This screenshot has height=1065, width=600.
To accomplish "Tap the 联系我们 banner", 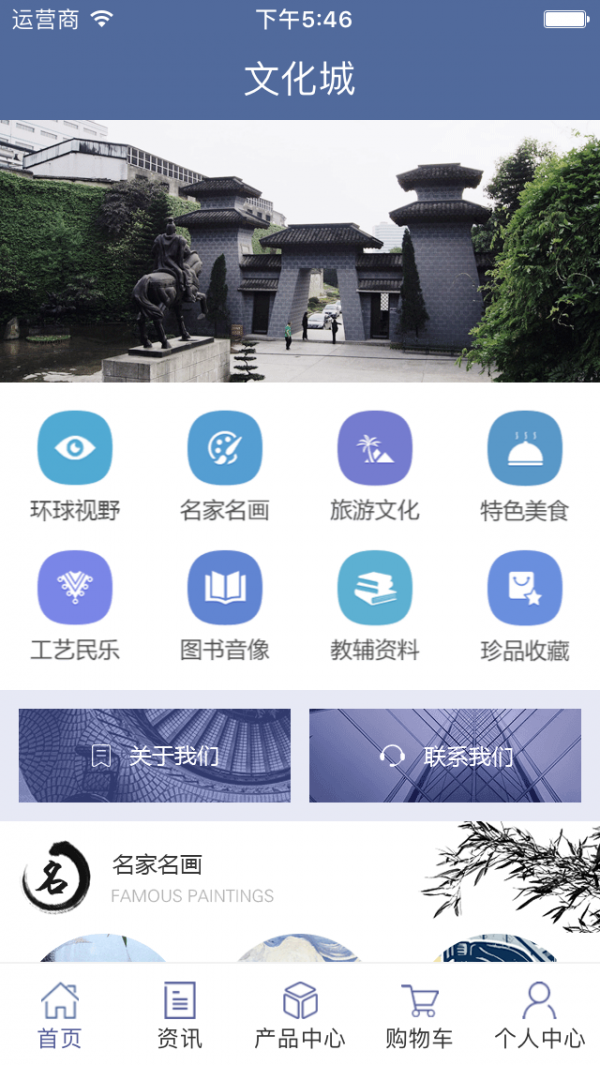I will 445,756.
